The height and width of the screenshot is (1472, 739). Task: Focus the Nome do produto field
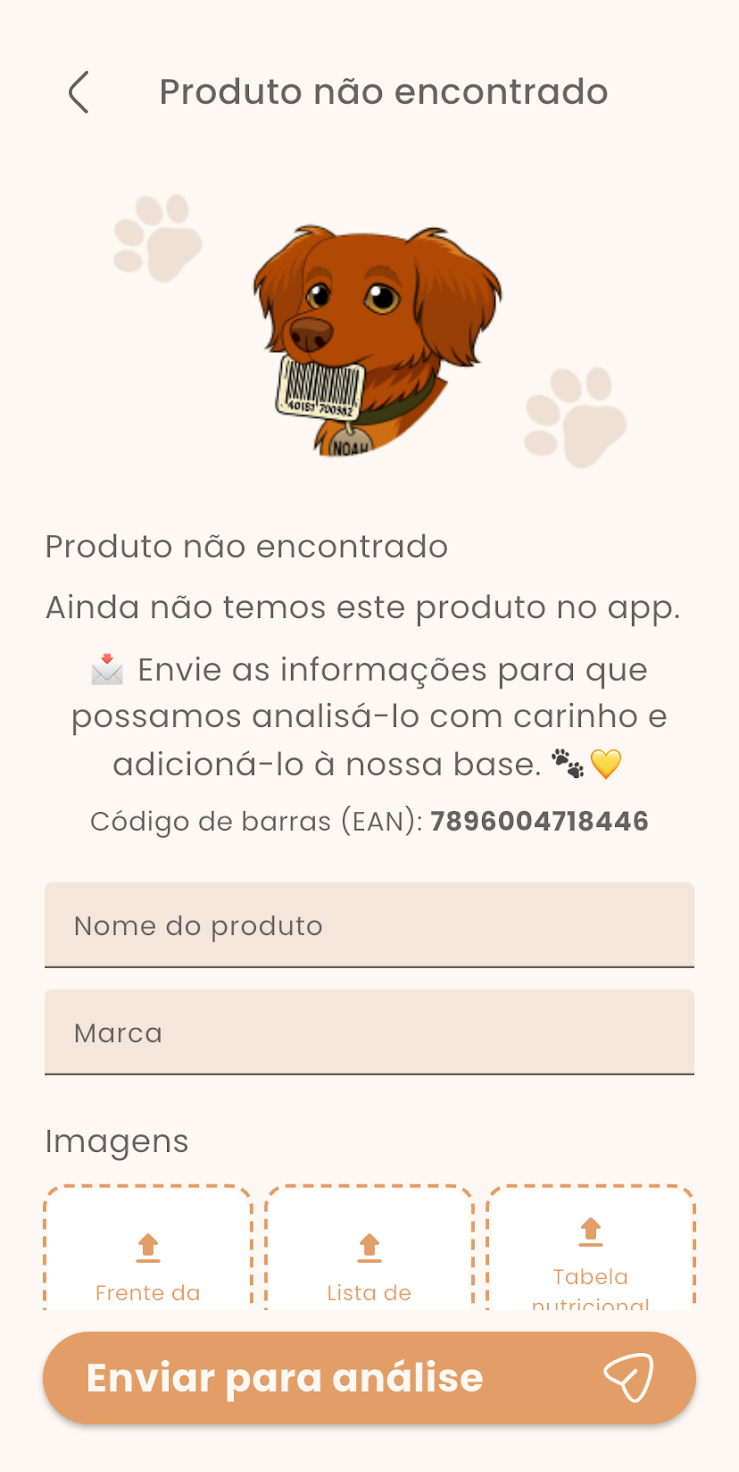click(x=369, y=925)
